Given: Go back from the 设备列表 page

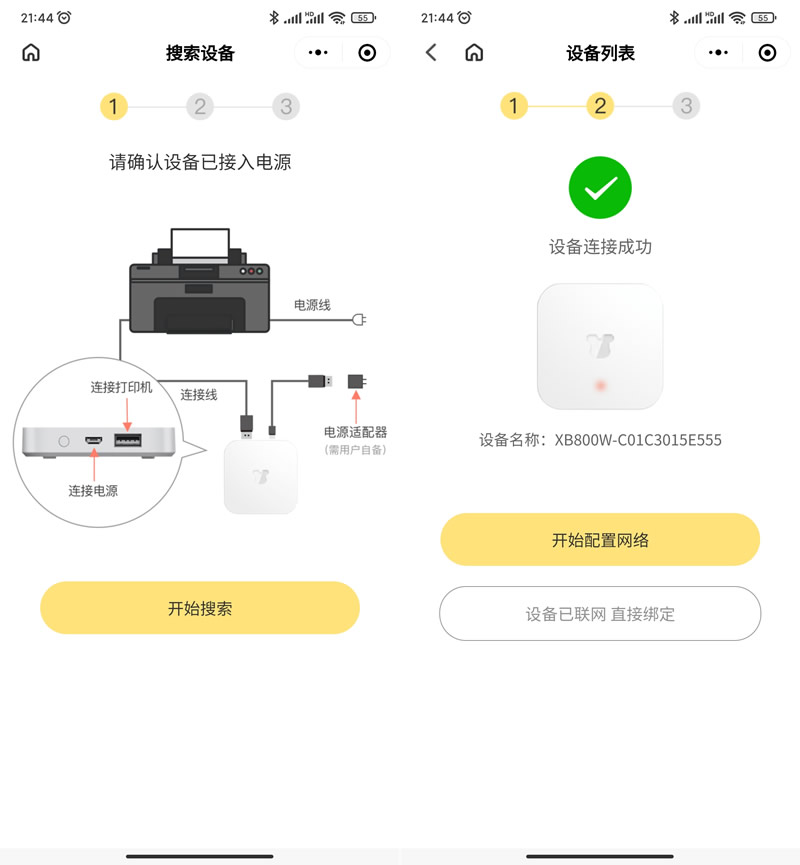Looking at the screenshot, I should pos(431,53).
